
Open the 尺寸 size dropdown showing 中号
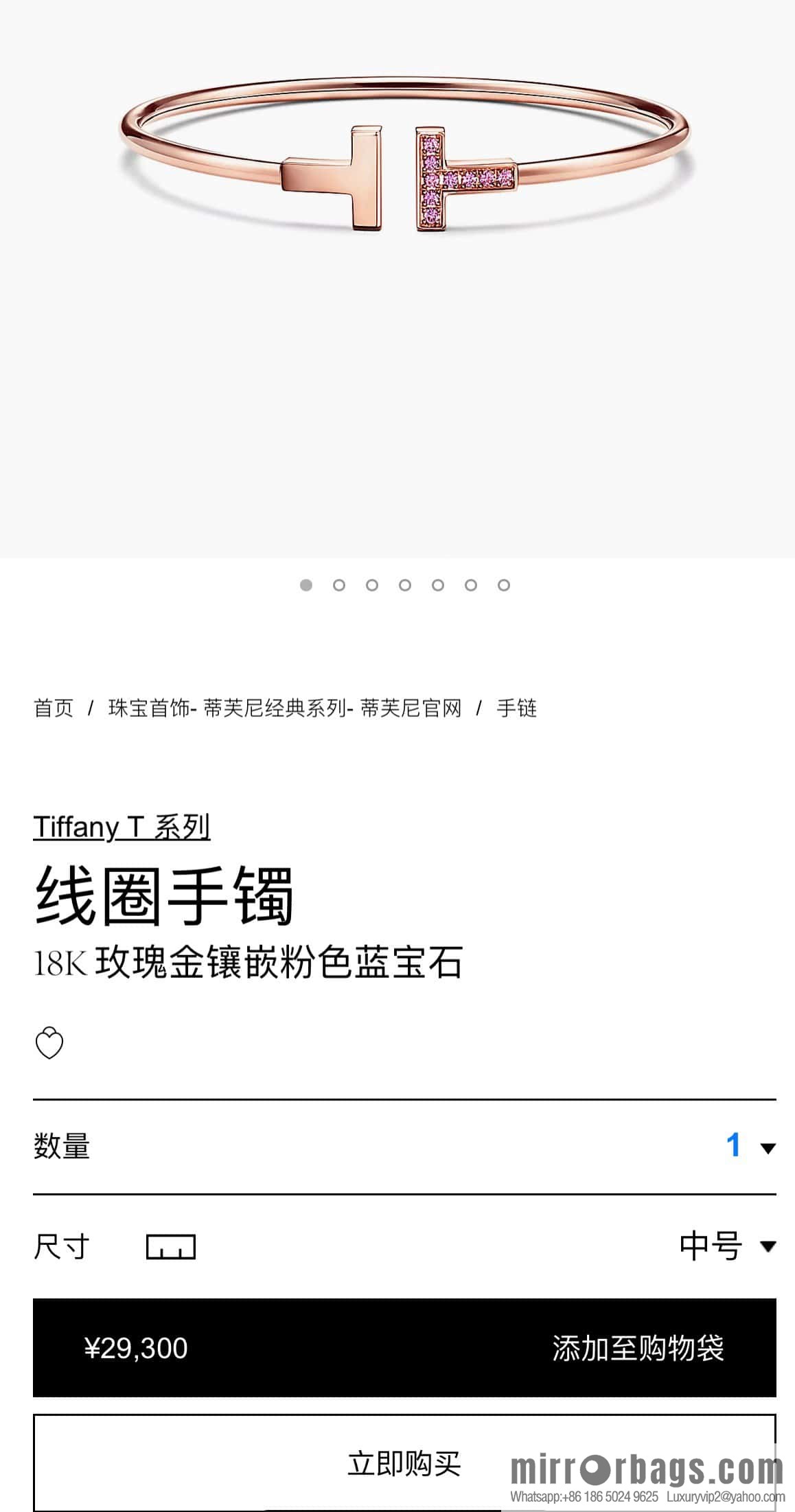(727, 1246)
